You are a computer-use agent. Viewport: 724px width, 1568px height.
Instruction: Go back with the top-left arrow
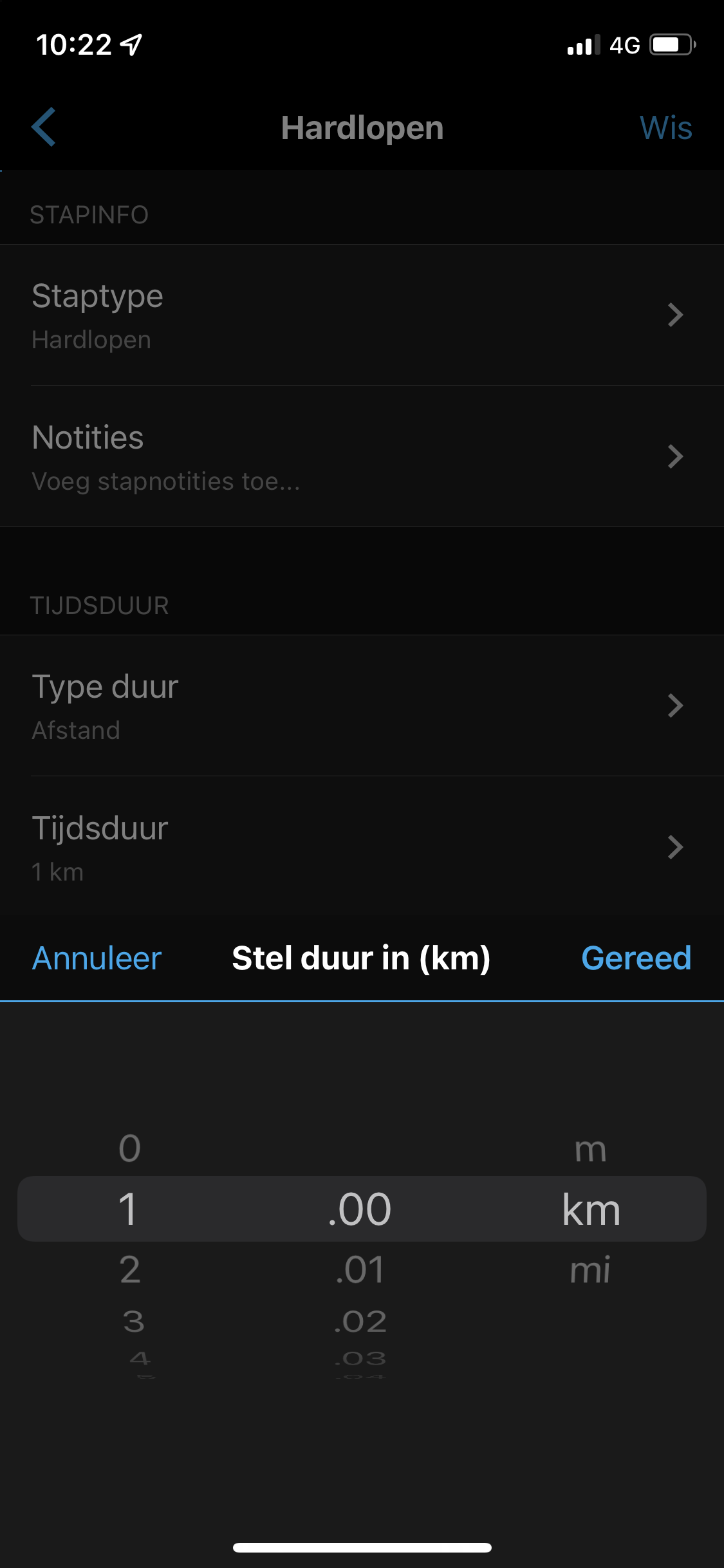[44, 127]
